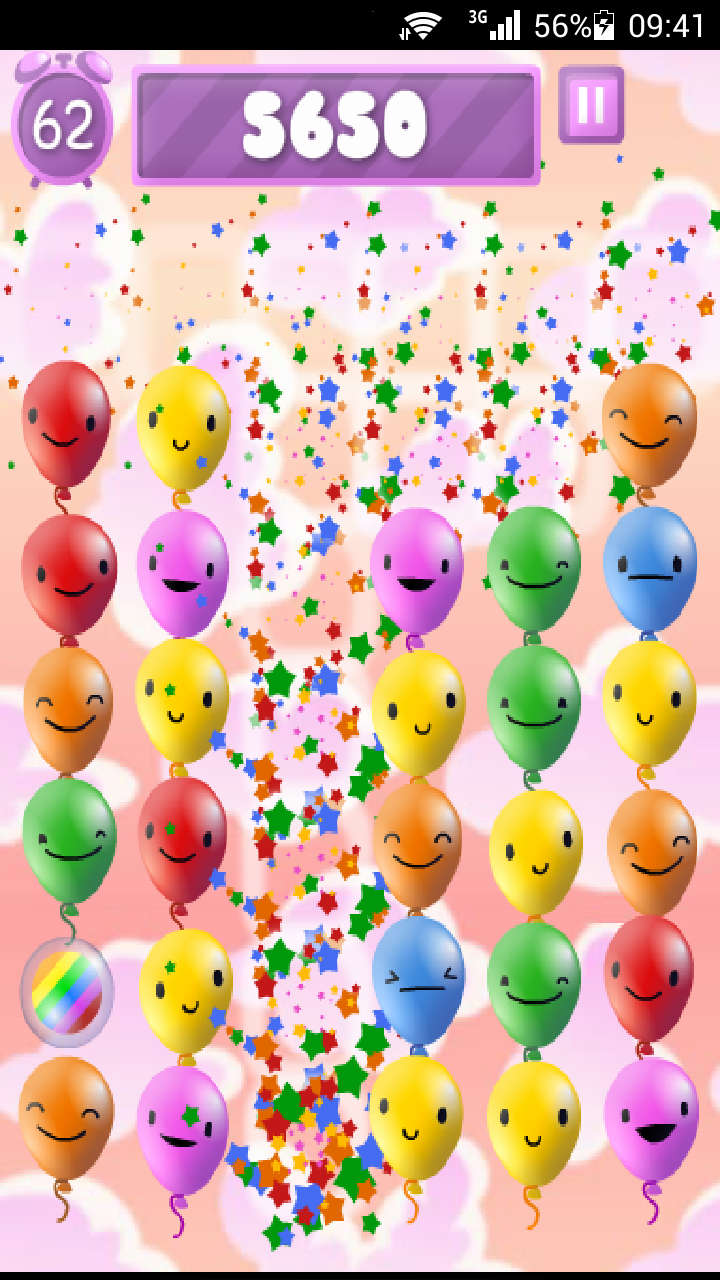
Task: Pop the orange balloon below the rainbow bubble
Action: [x=66, y=1118]
